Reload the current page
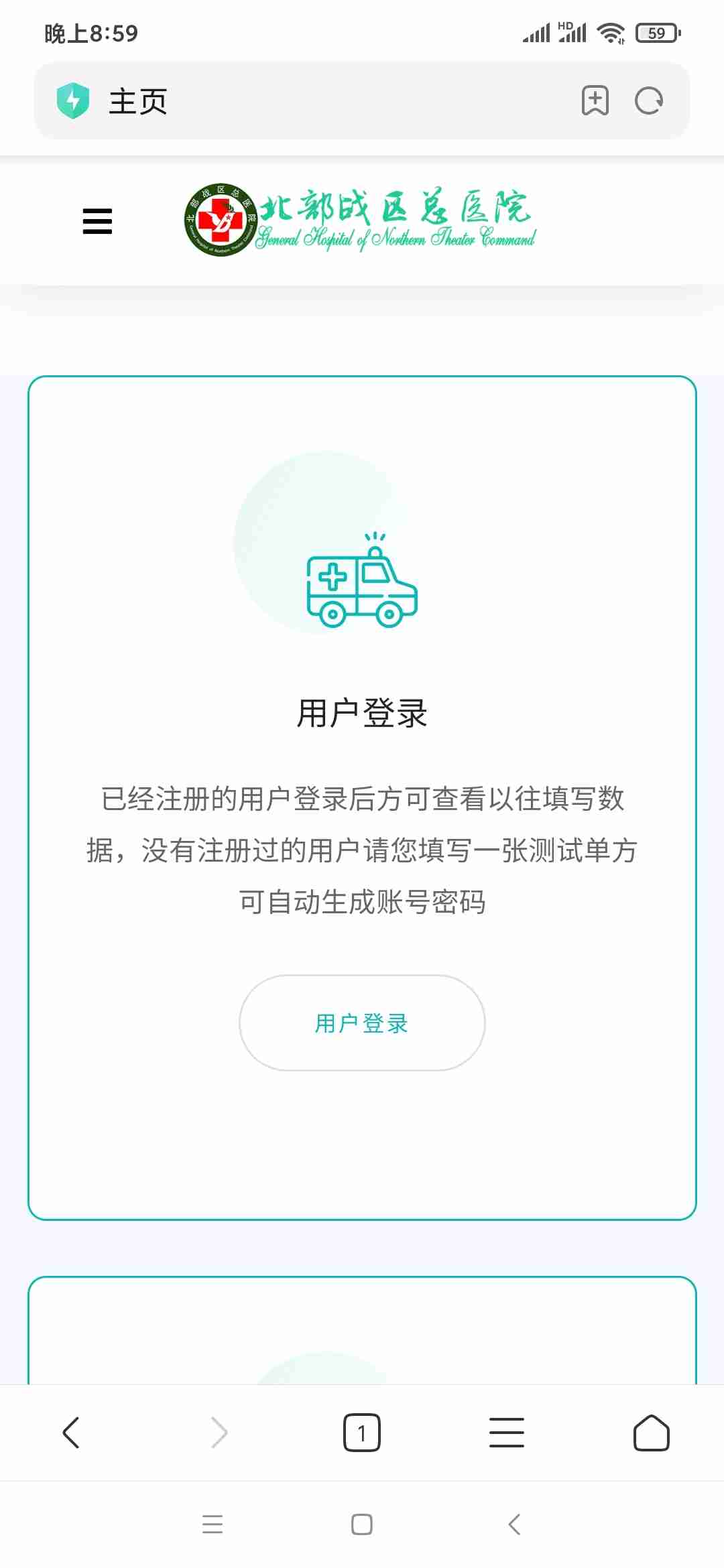Viewport: 724px width, 1568px height. click(x=649, y=101)
